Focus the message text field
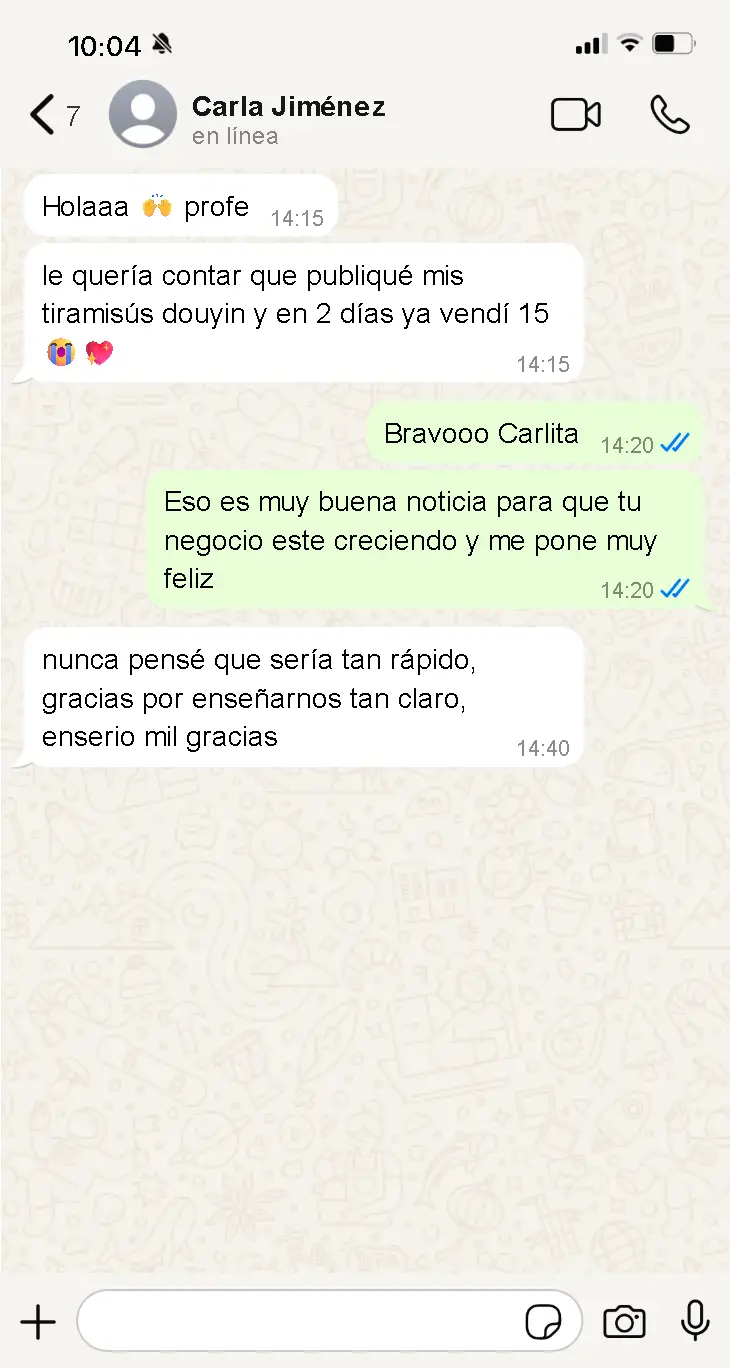This screenshot has height=1368, width=730. tap(300, 1322)
